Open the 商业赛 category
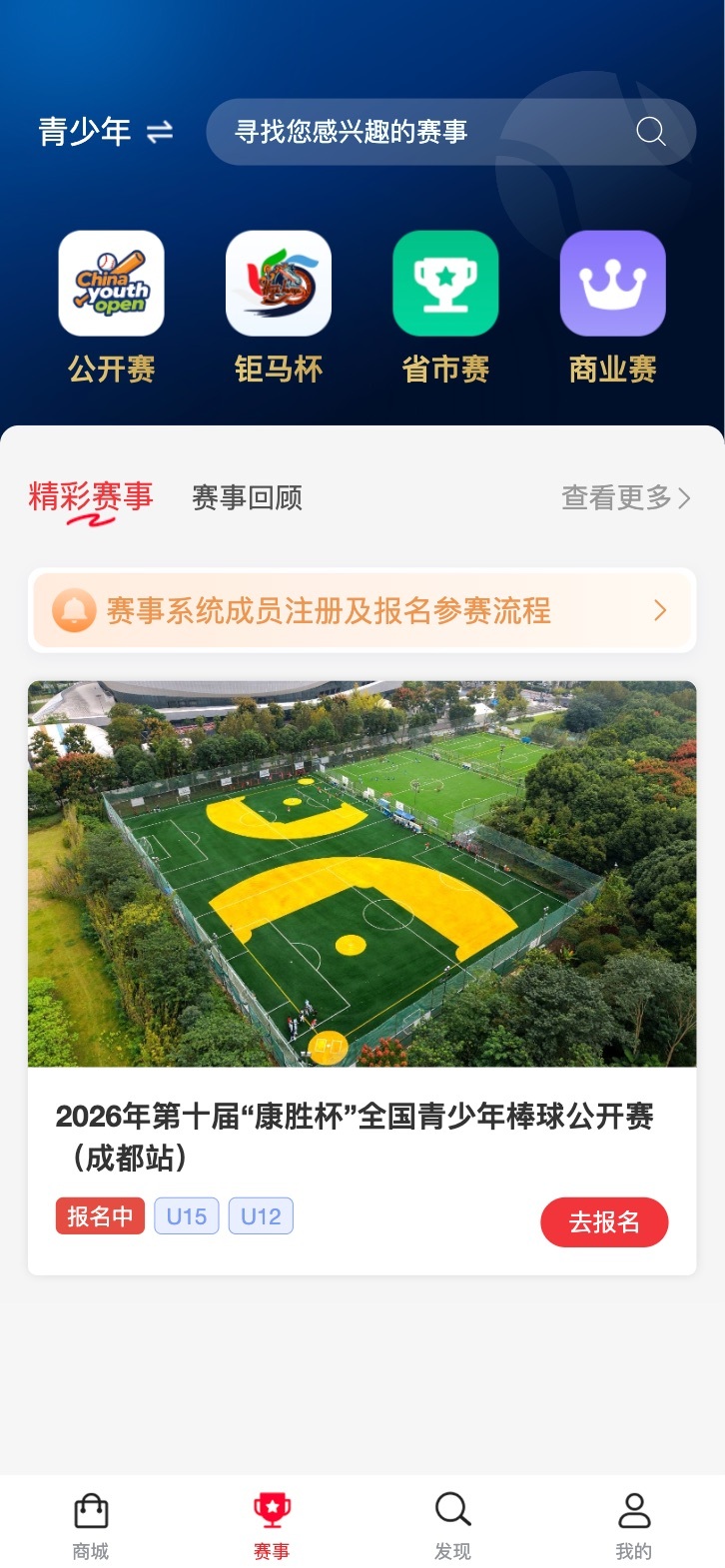Screen dimensions: 725x1568 coord(612,308)
